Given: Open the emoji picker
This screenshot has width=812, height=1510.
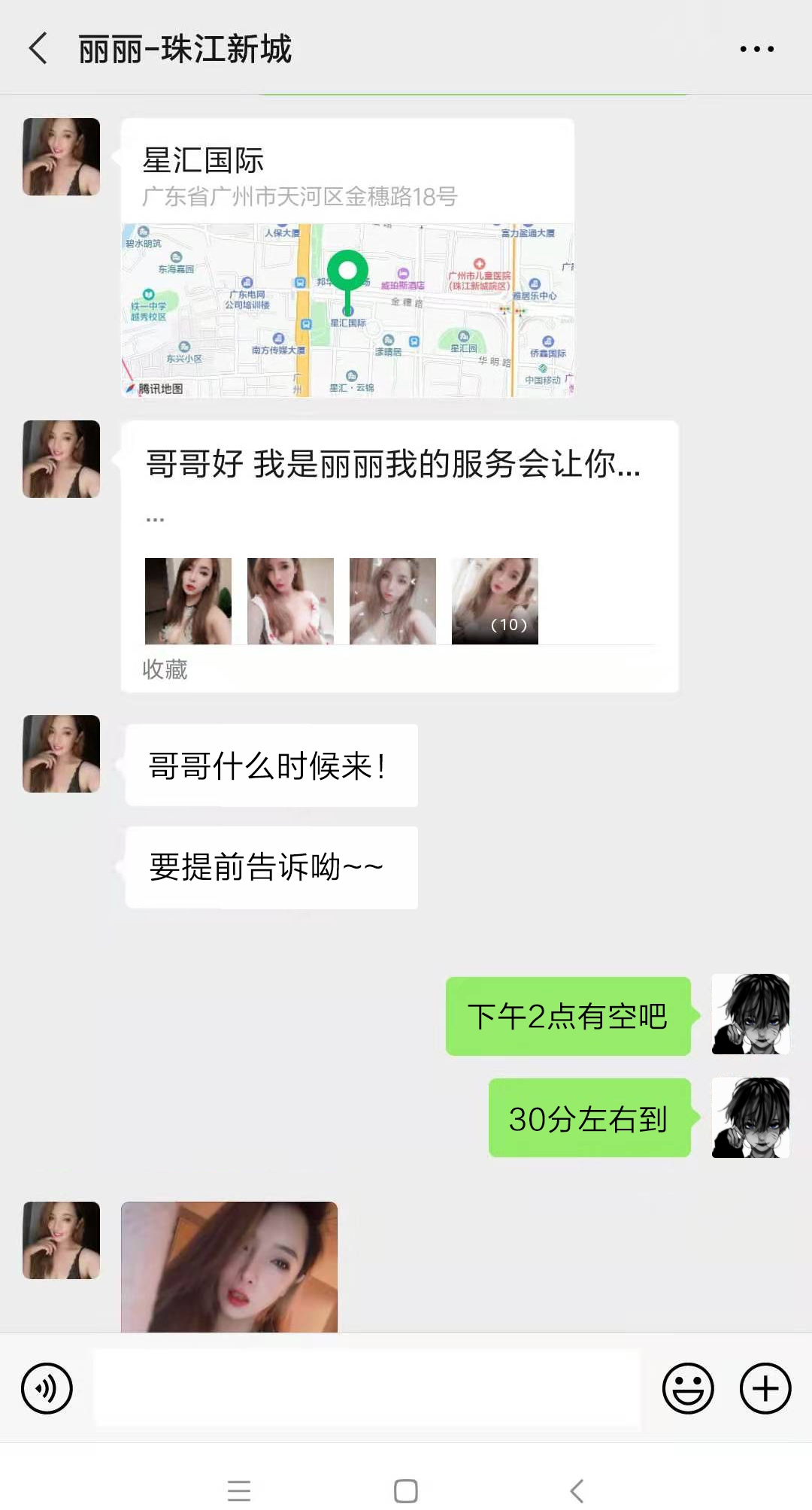Looking at the screenshot, I should click(x=687, y=1388).
